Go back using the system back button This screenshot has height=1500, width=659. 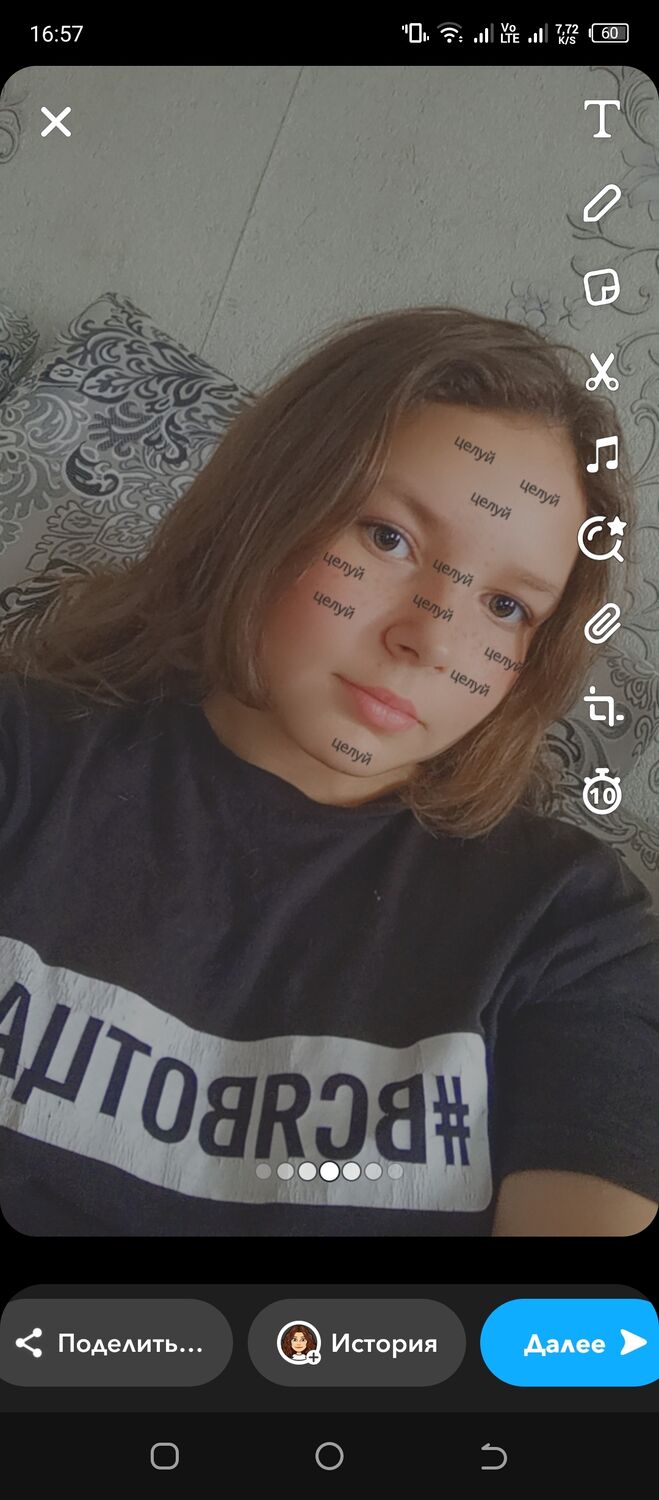click(494, 1456)
